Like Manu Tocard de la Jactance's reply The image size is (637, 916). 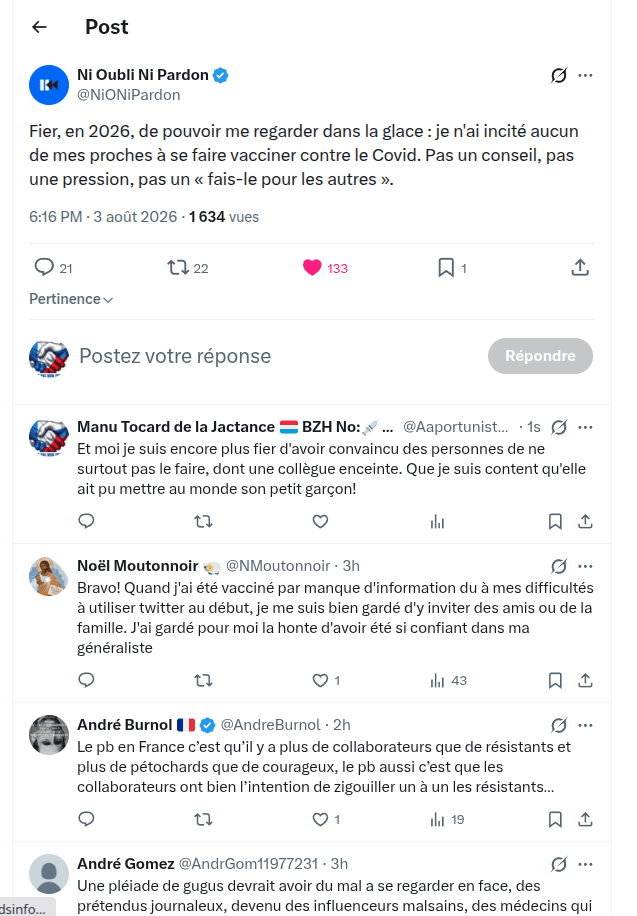point(320,521)
